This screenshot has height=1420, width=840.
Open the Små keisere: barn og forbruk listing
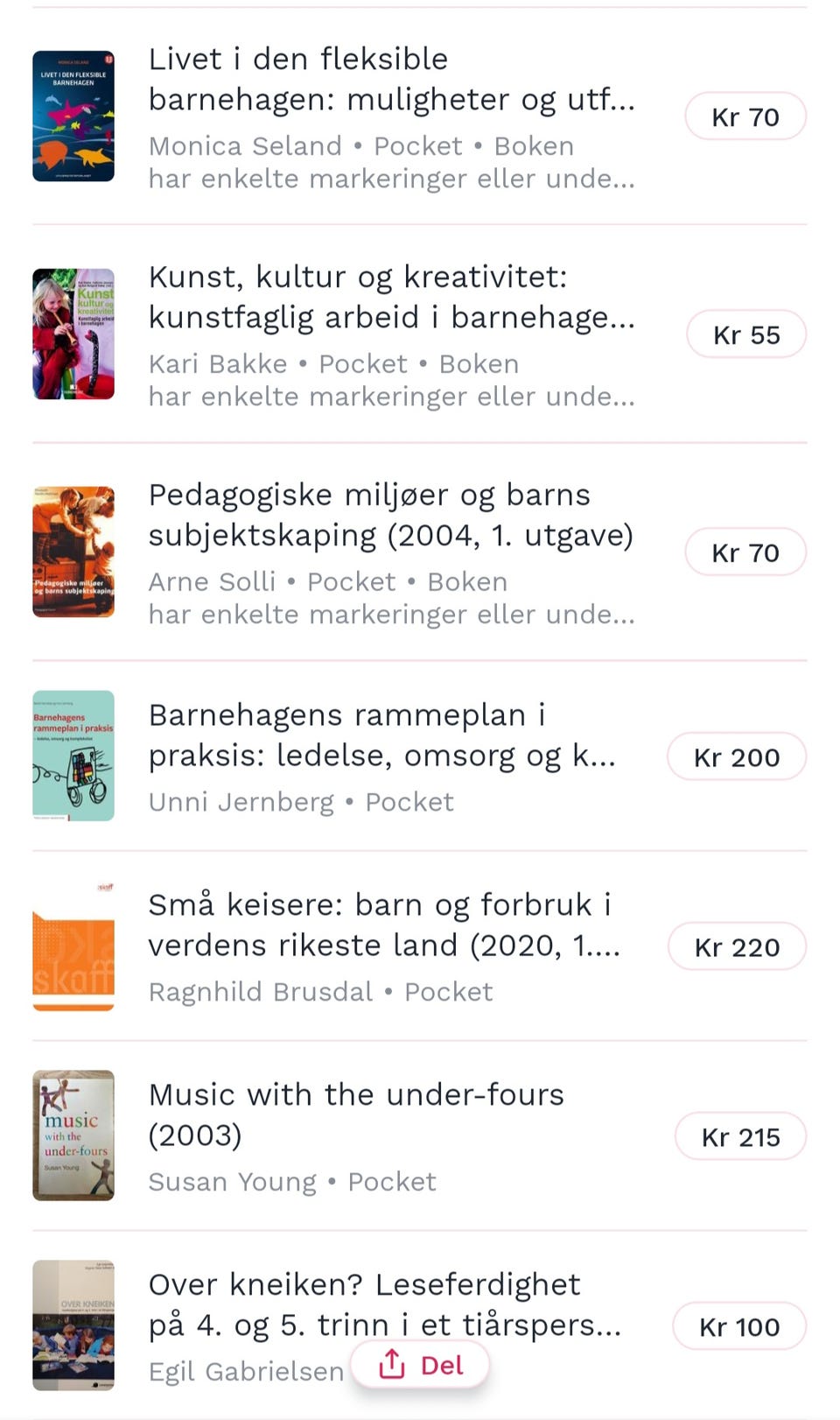click(382, 925)
